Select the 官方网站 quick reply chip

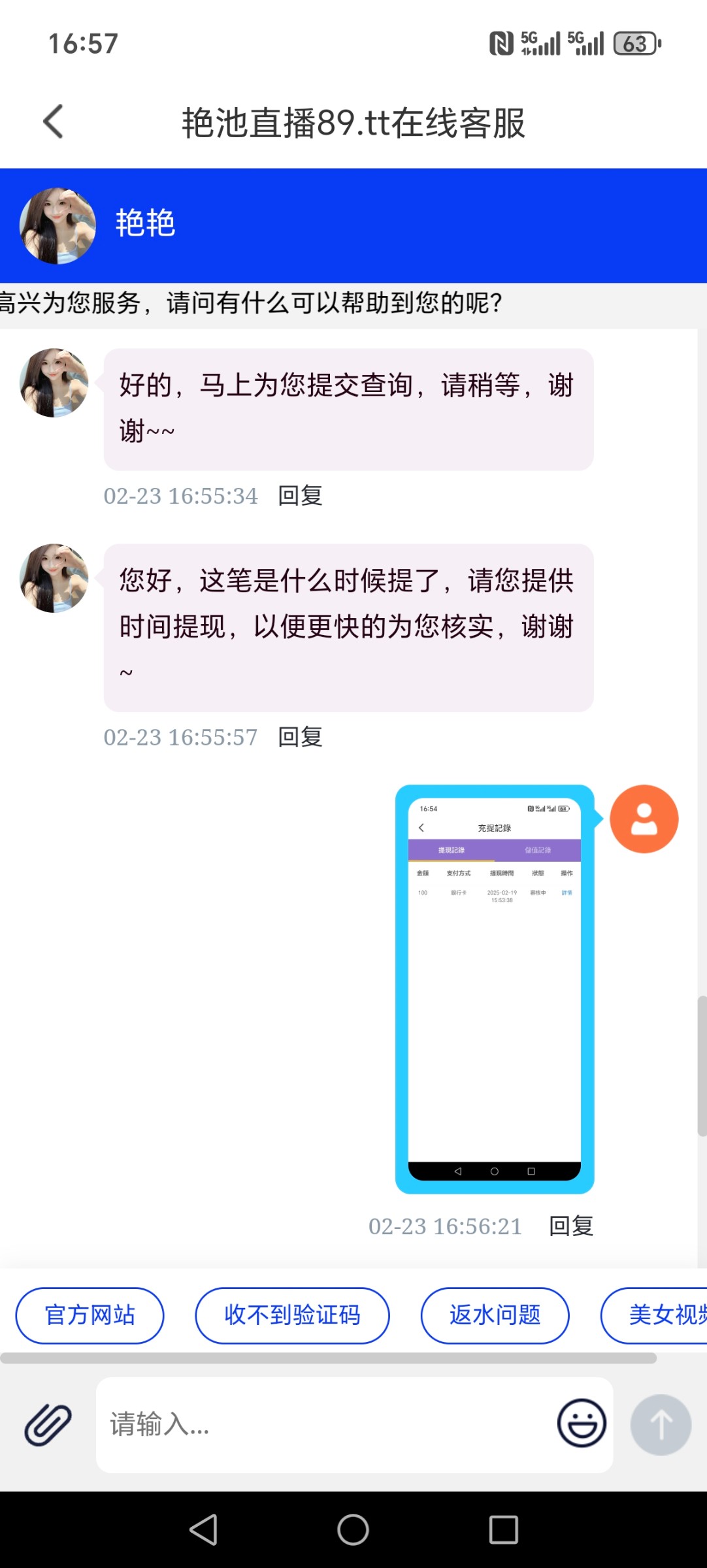click(90, 1315)
